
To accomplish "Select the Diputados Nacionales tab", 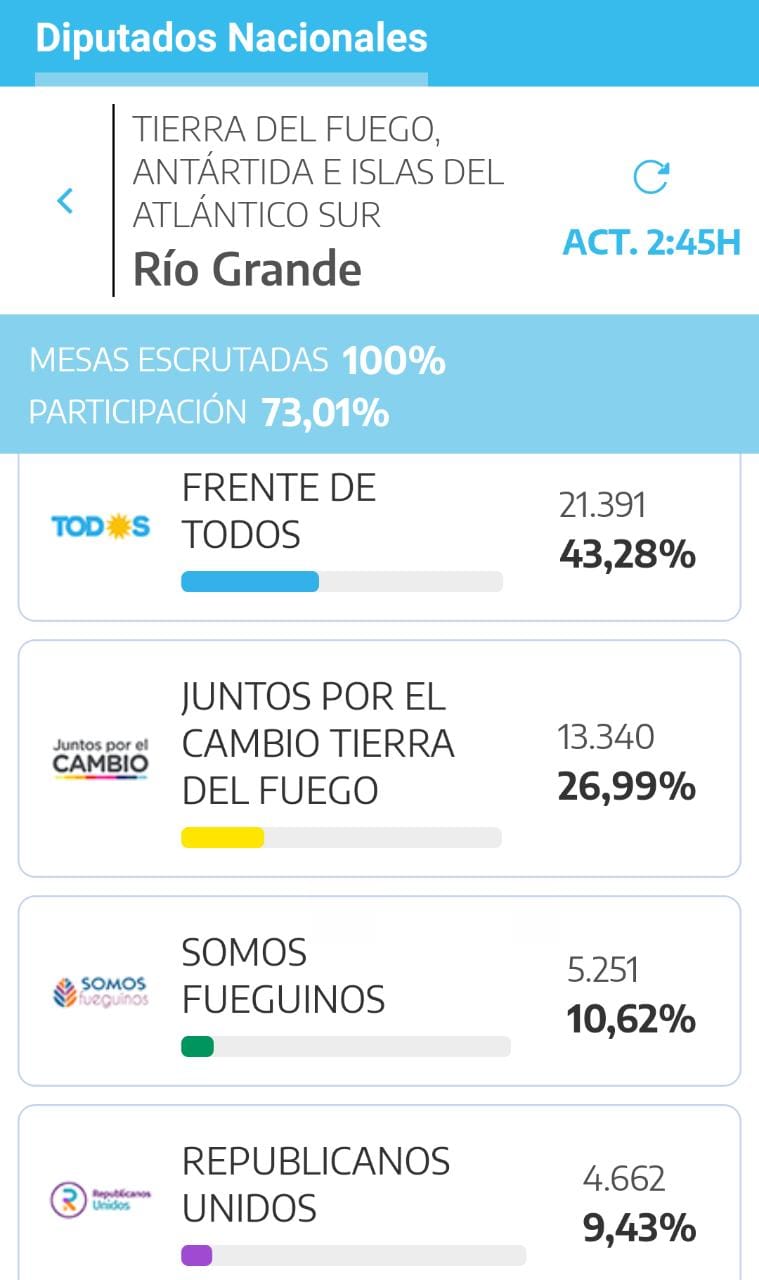I will (x=231, y=39).
